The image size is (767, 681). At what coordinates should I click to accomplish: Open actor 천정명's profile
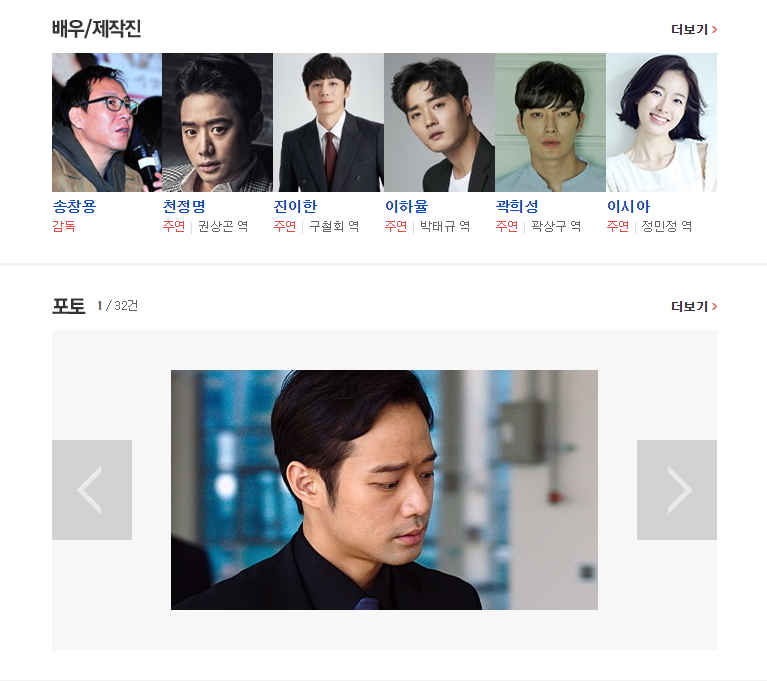click(184, 207)
